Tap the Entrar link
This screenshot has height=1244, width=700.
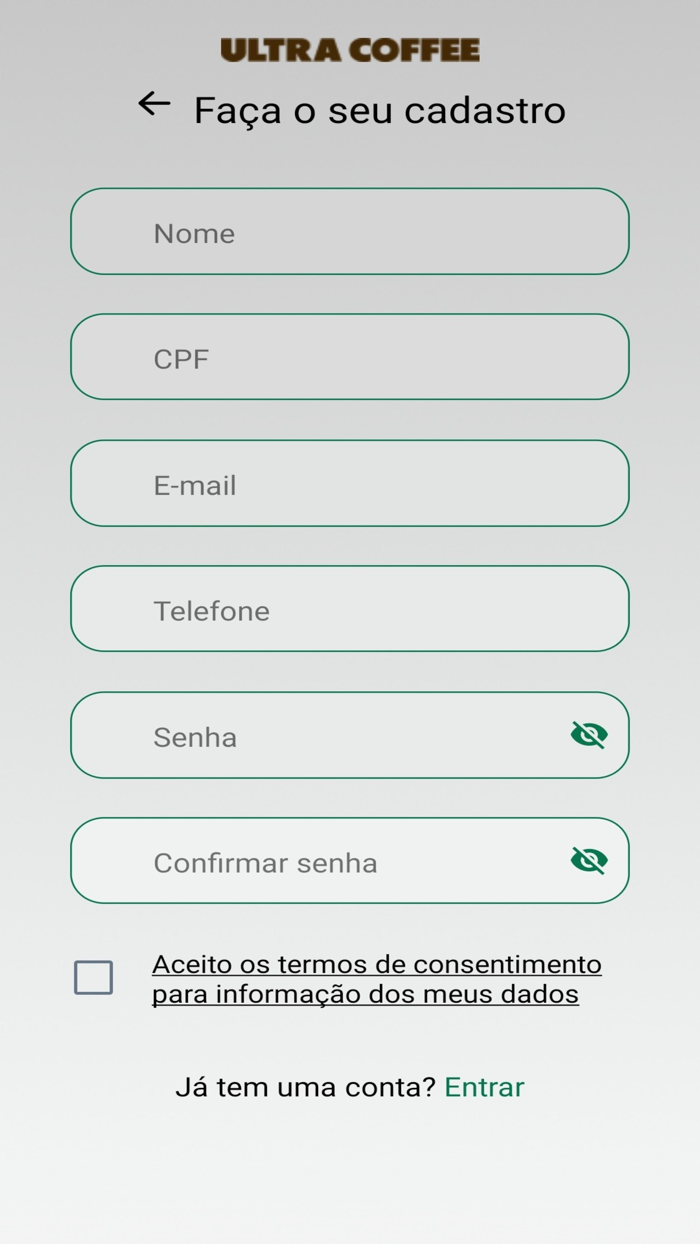click(x=484, y=1087)
